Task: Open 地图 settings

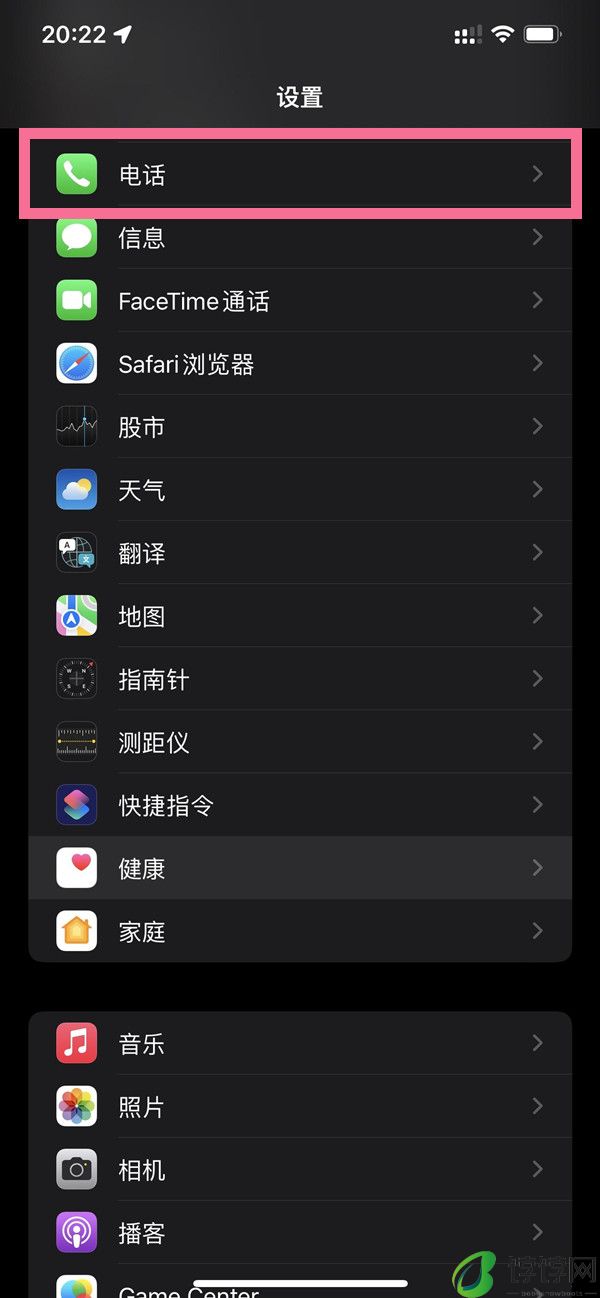Action: click(300, 615)
